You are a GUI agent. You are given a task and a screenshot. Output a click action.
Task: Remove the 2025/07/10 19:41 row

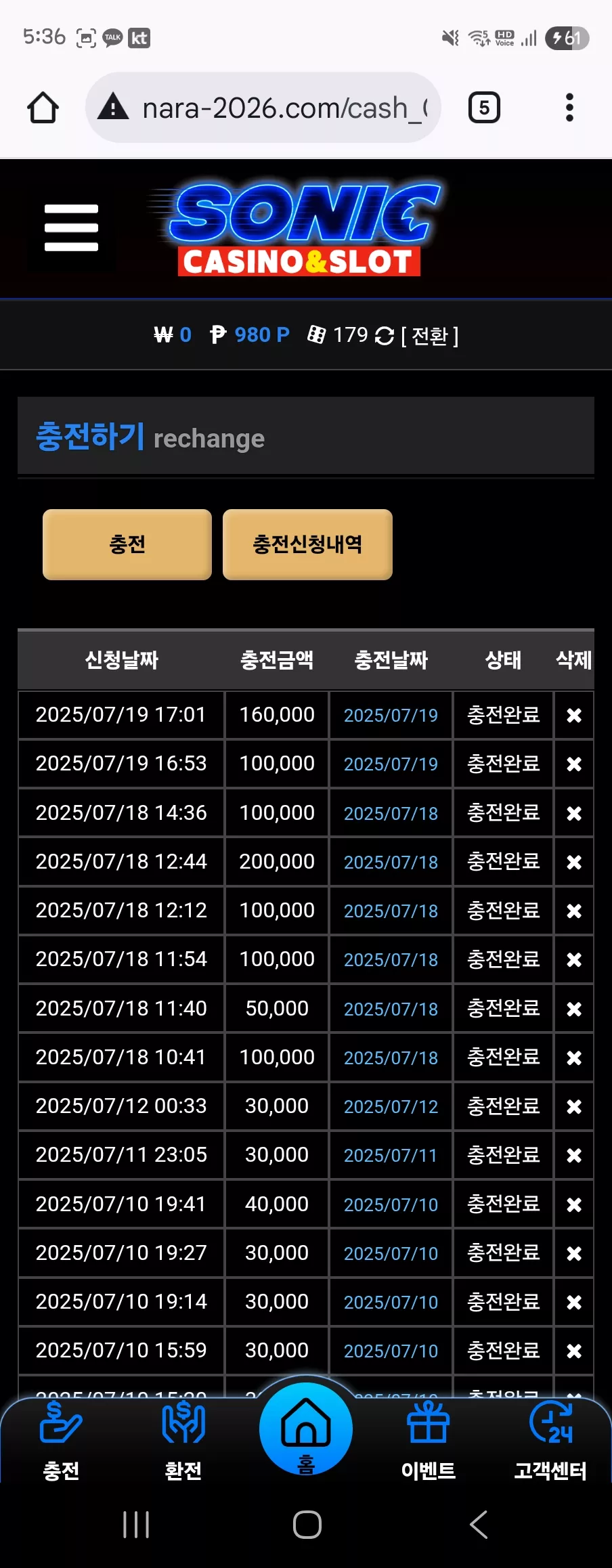[x=574, y=1205]
